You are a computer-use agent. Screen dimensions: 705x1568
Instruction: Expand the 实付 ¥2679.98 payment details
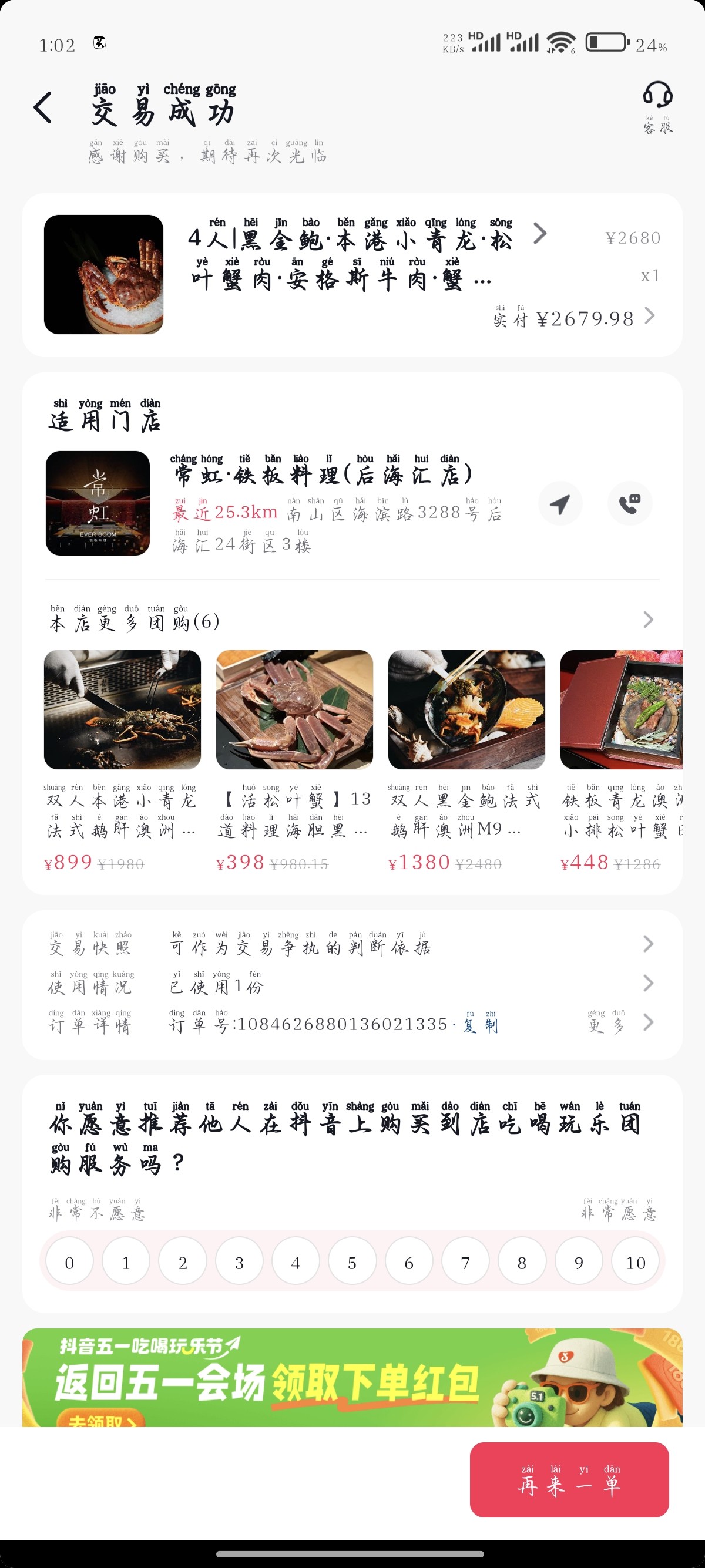pos(575,316)
